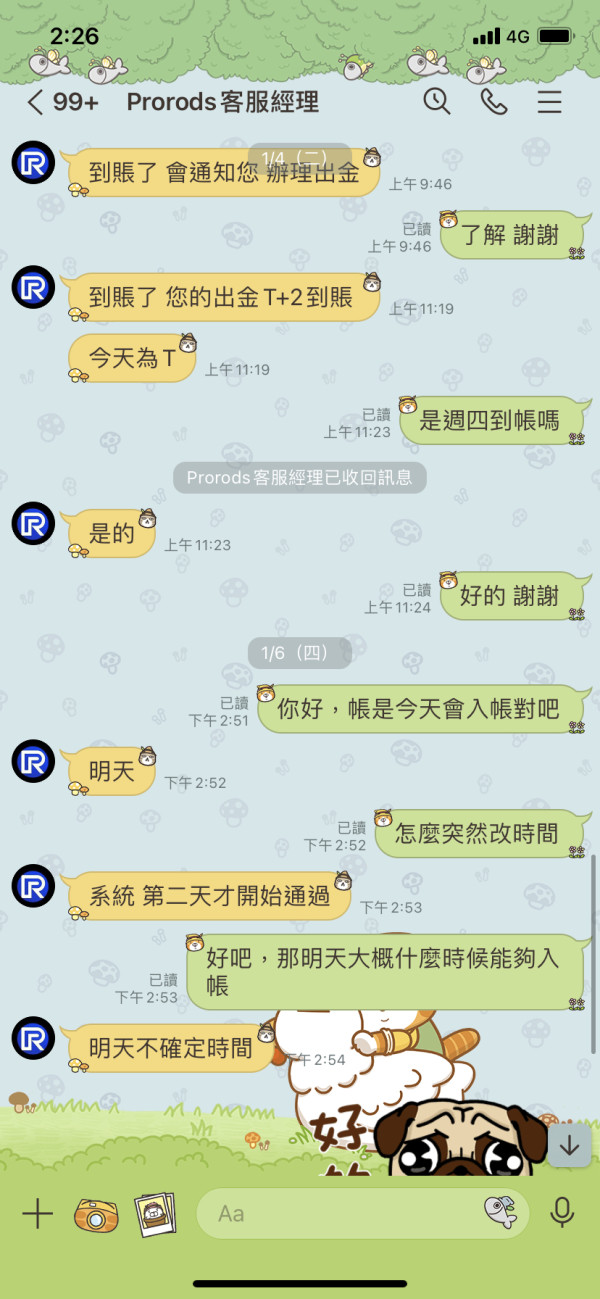The height and width of the screenshot is (1299, 600).
Task: Jump to latest message with down arrow
Action: pyautogui.click(x=570, y=1145)
